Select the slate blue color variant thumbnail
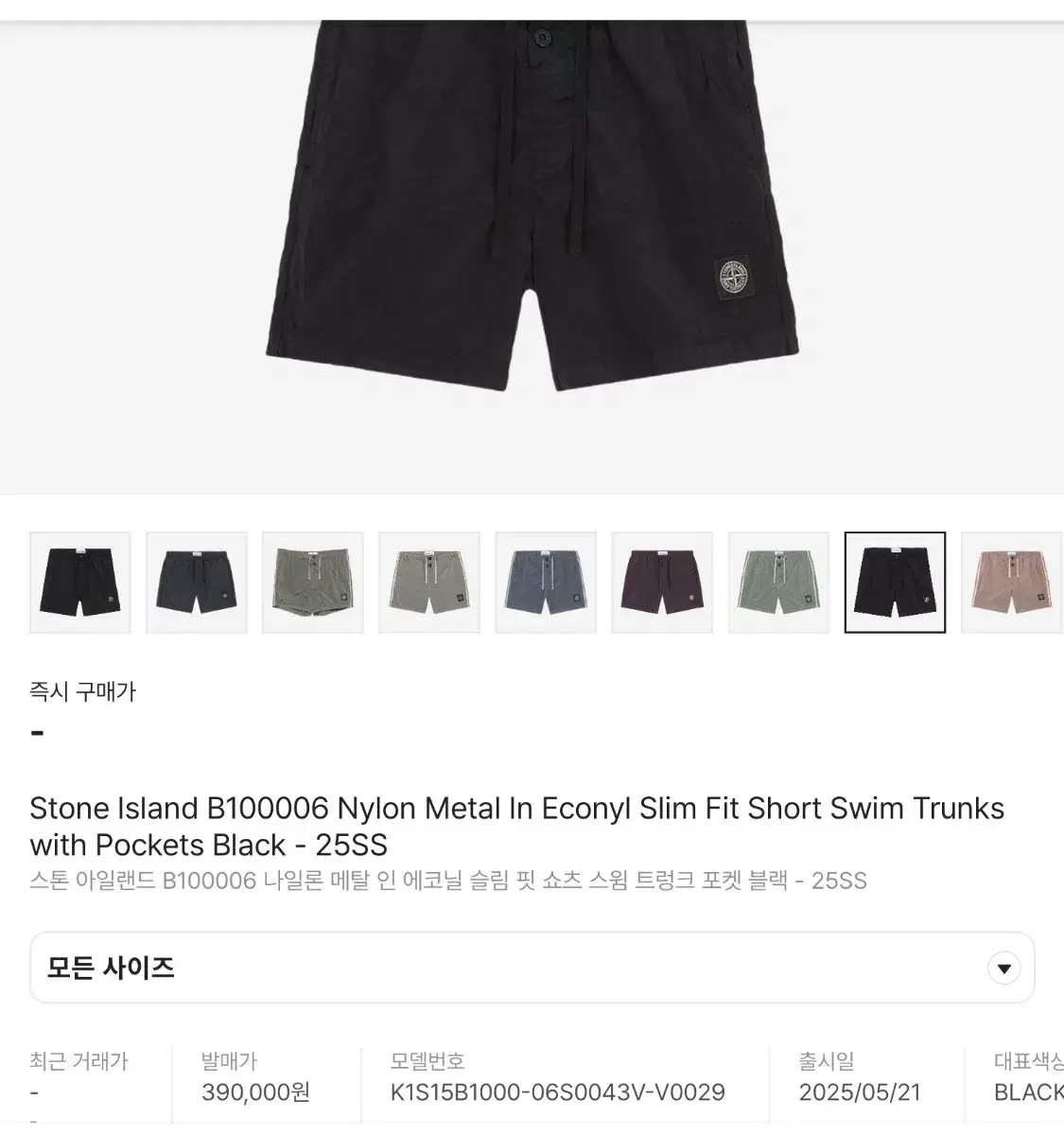Viewport: 1064px width, 1135px height. (546, 581)
